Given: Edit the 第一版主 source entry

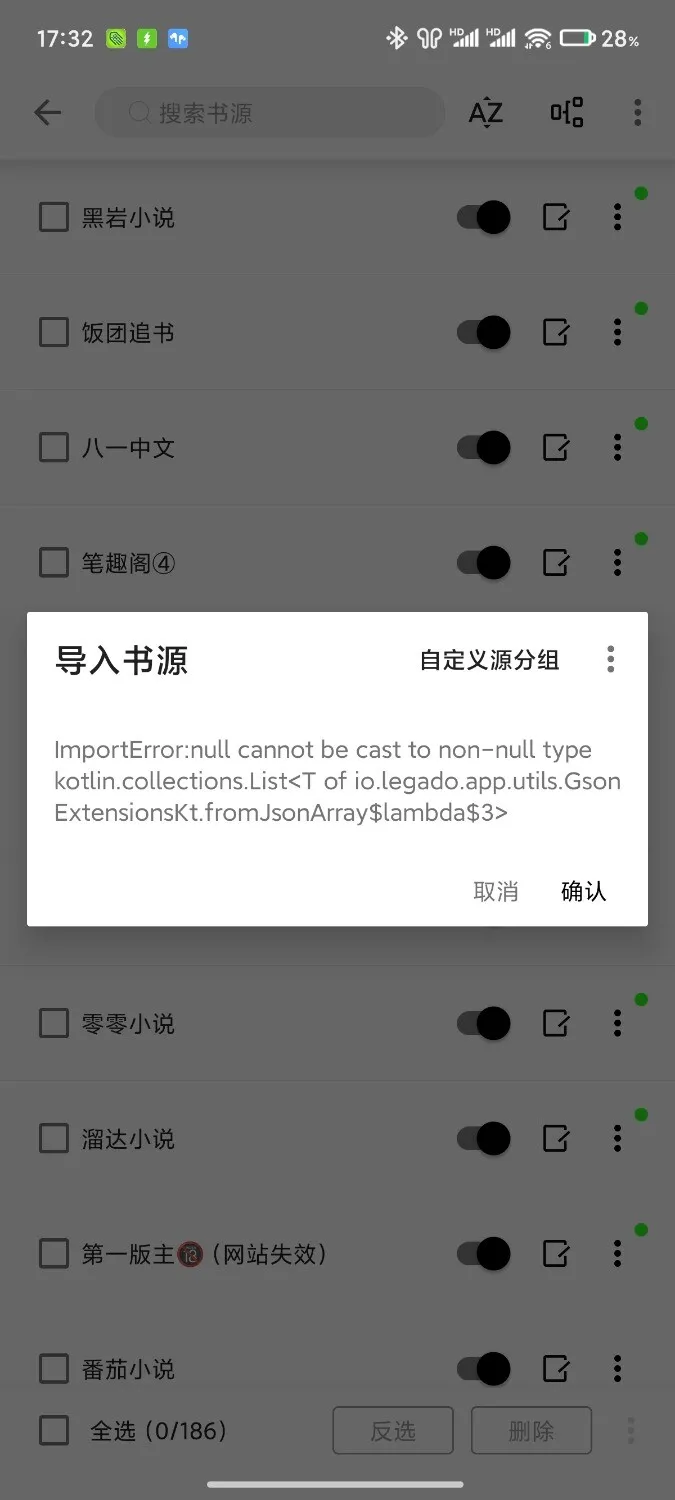Looking at the screenshot, I should coord(556,1253).
